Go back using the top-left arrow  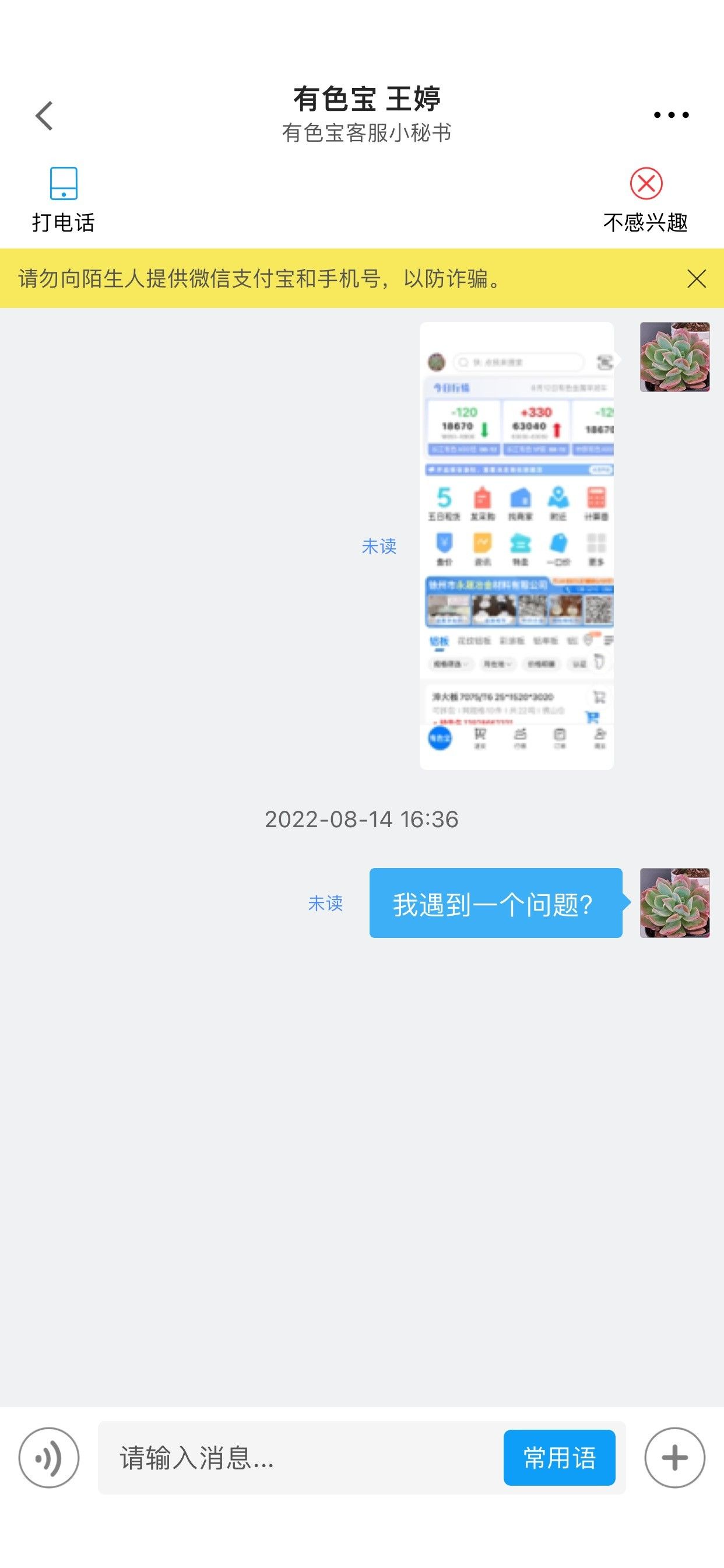(x=44, y=116)
